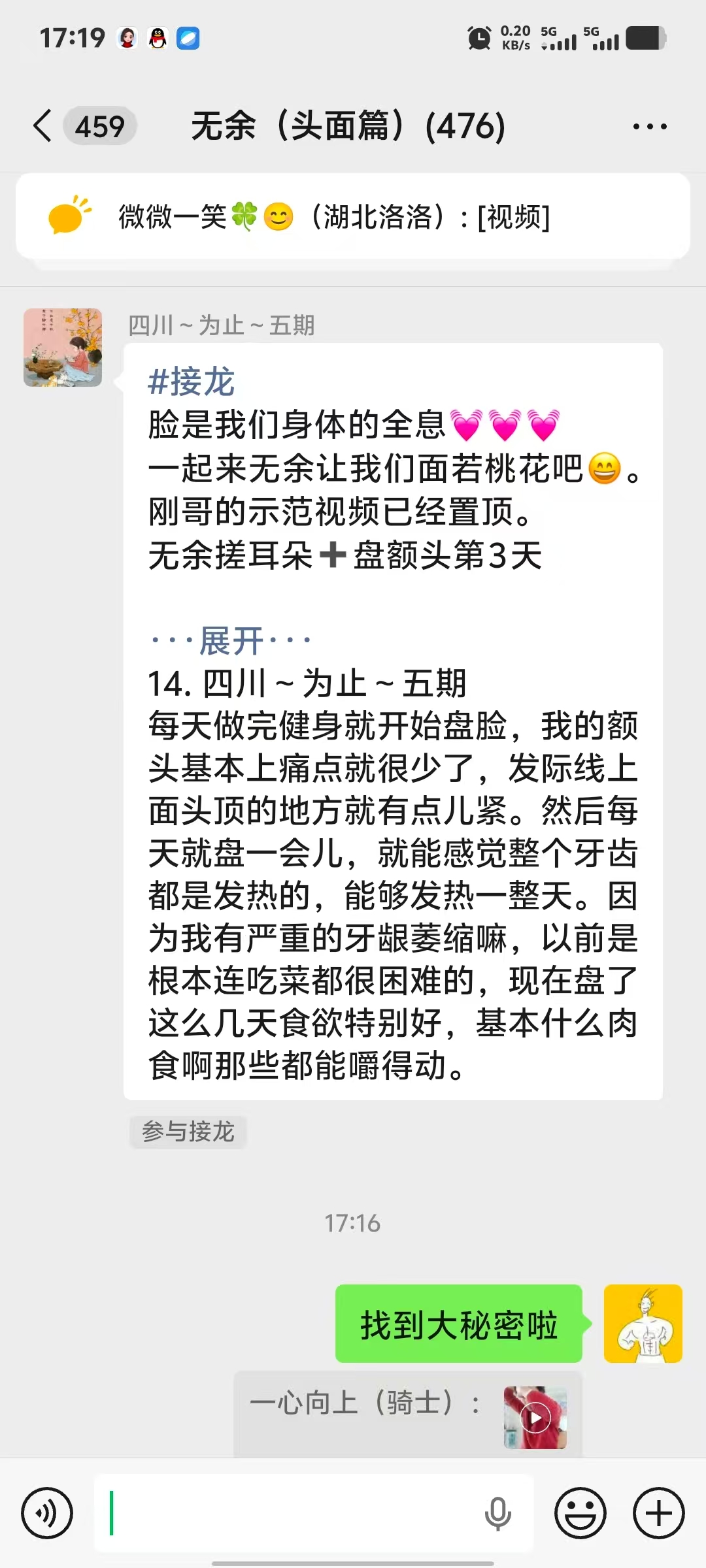Screen dimensions: 706x1568
Task: Expand the full 接龙 message
Action: [x=231, y=640]
